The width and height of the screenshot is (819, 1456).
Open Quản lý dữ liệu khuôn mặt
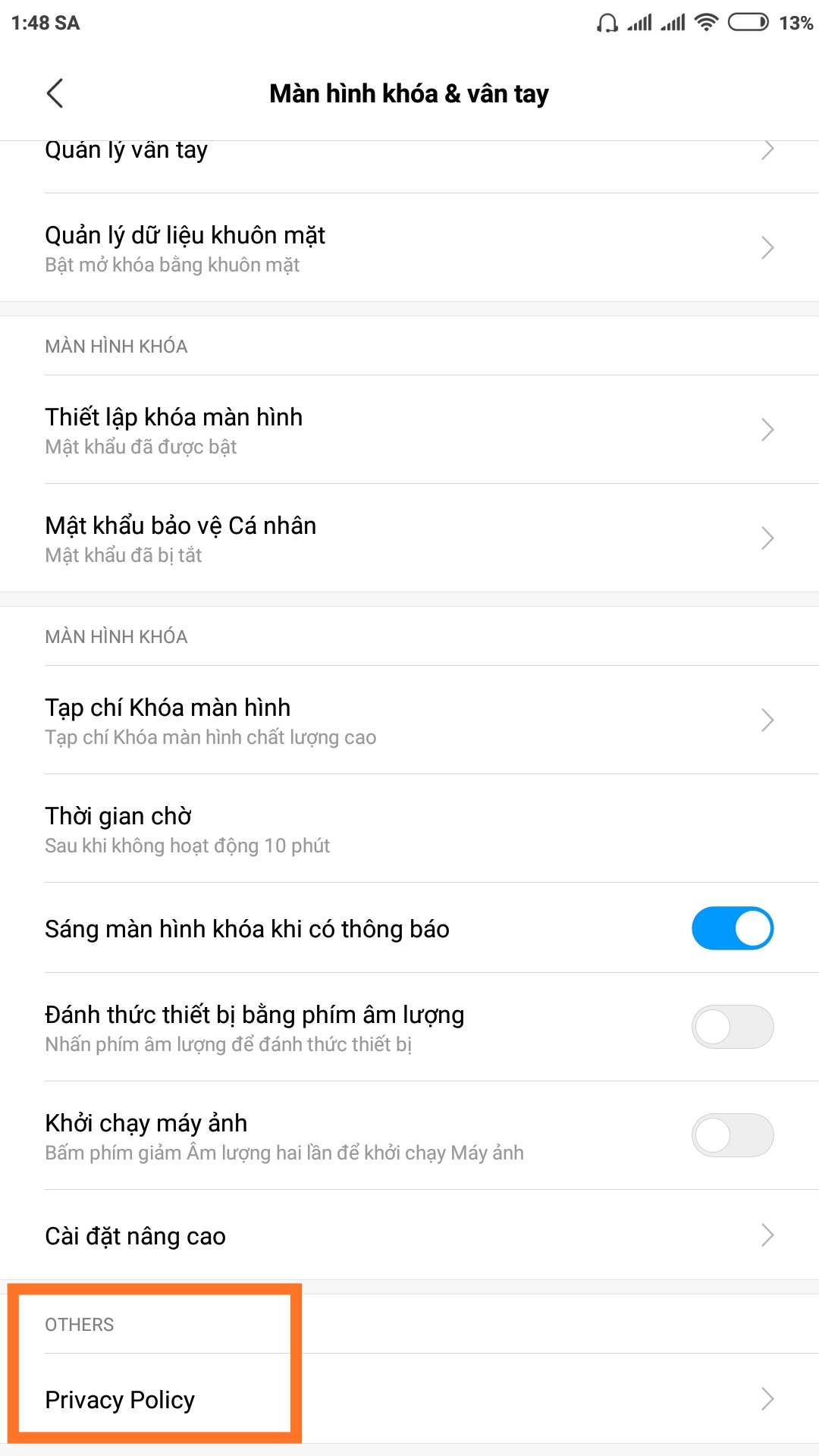click(409, 248)
